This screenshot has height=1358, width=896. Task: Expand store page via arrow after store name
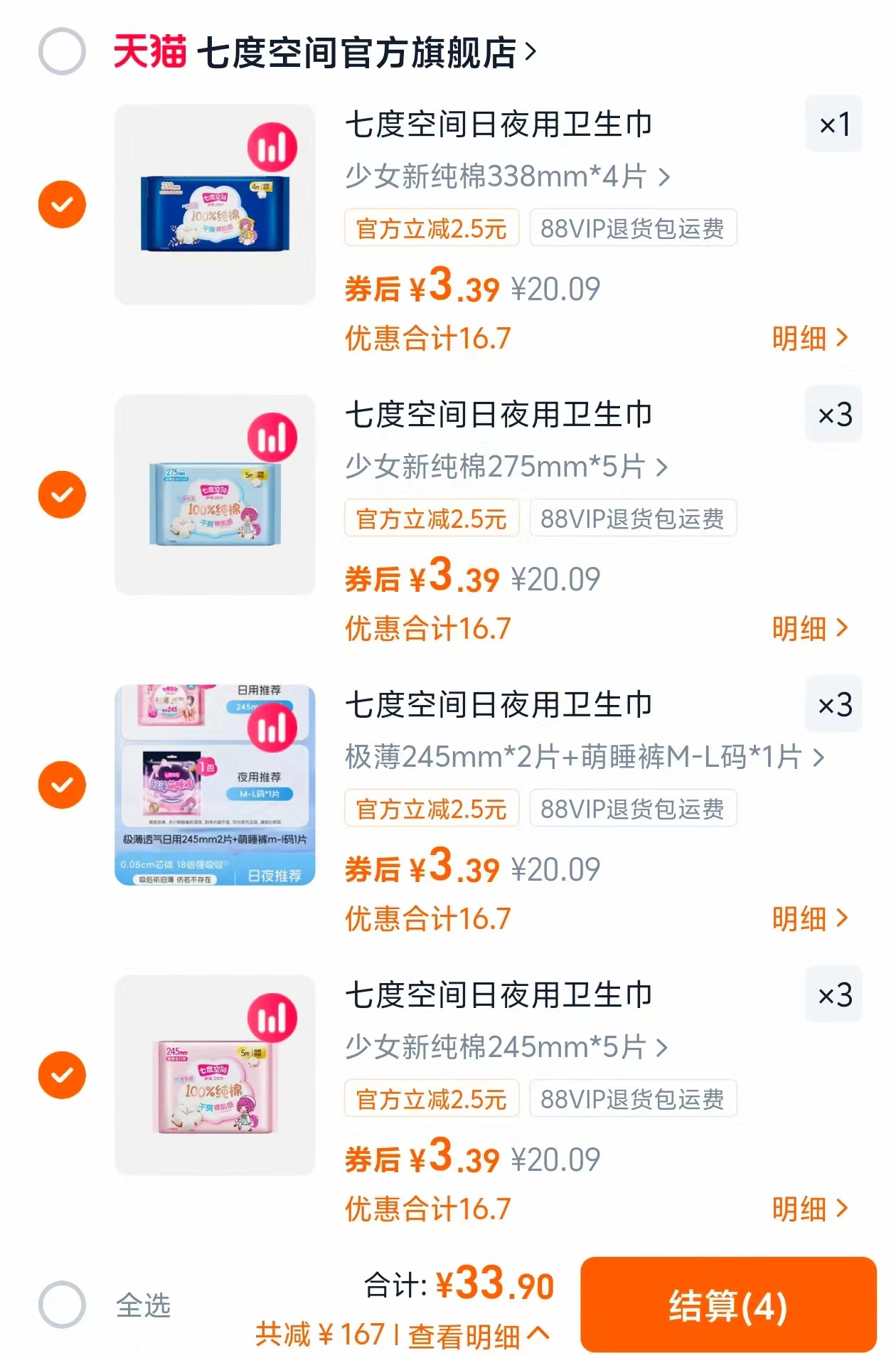pyautogui.click(x=532, y=50)
